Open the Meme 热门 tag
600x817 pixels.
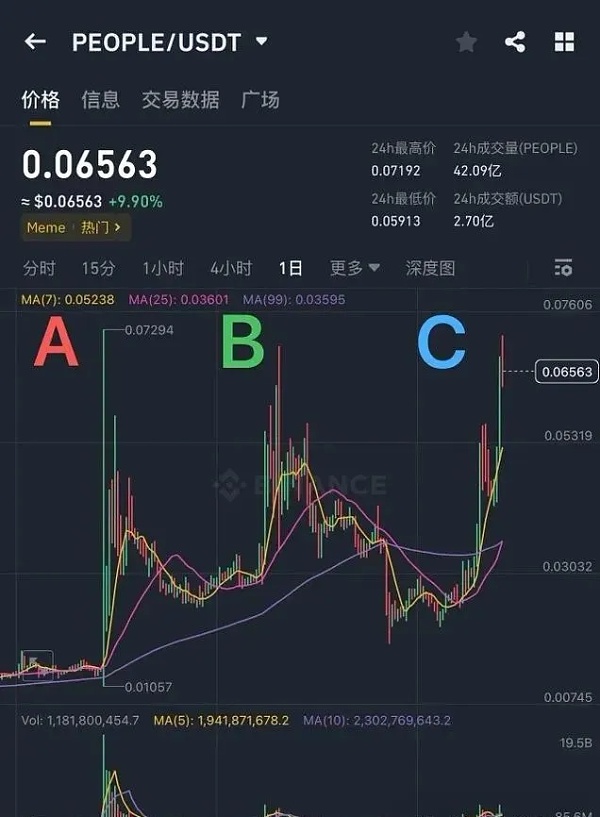click(x=76, y=227)
